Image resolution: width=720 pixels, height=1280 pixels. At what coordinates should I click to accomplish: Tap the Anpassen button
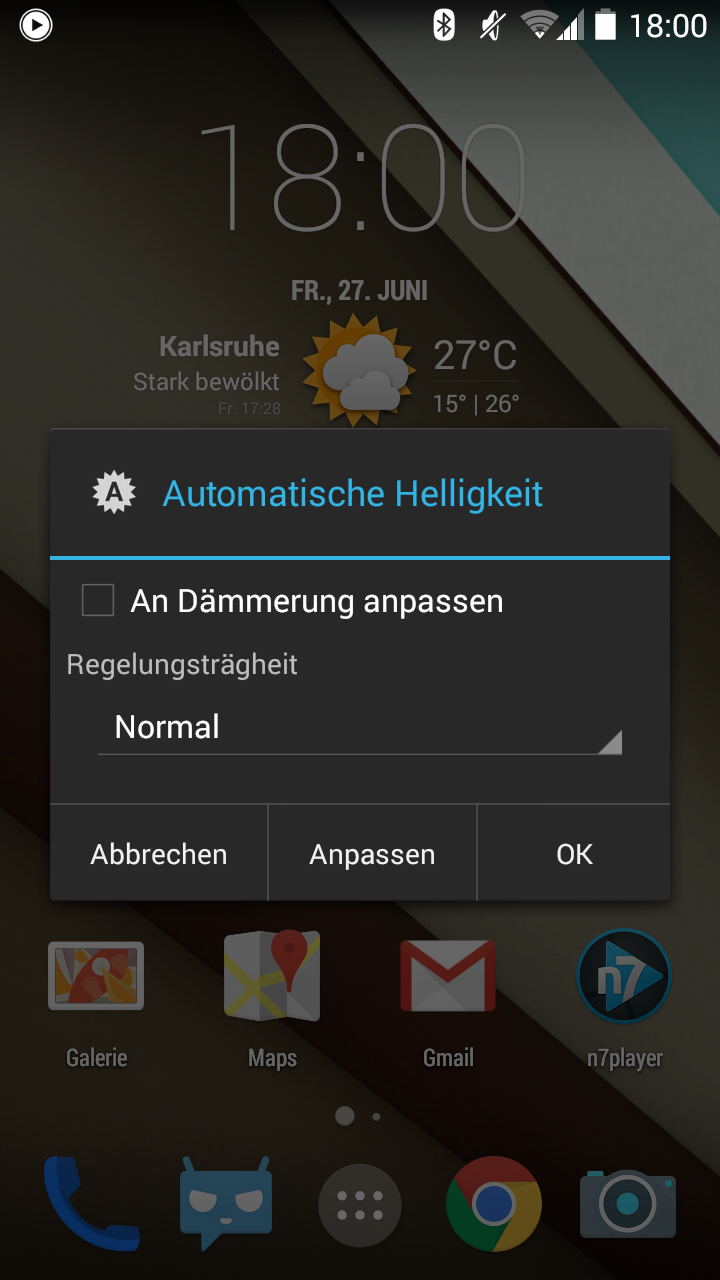(x=372, y=854)
